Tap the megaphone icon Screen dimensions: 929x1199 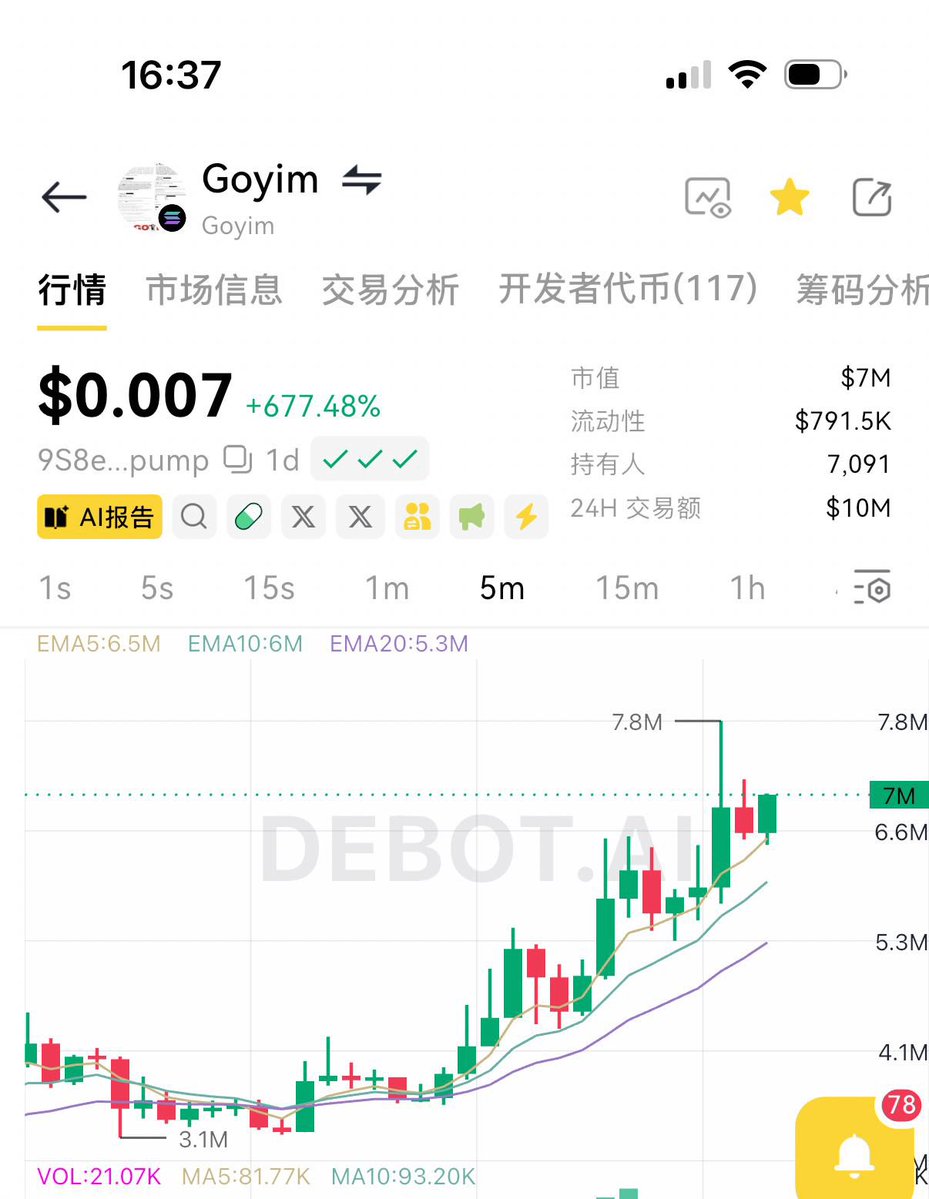(x=471, y=517)
